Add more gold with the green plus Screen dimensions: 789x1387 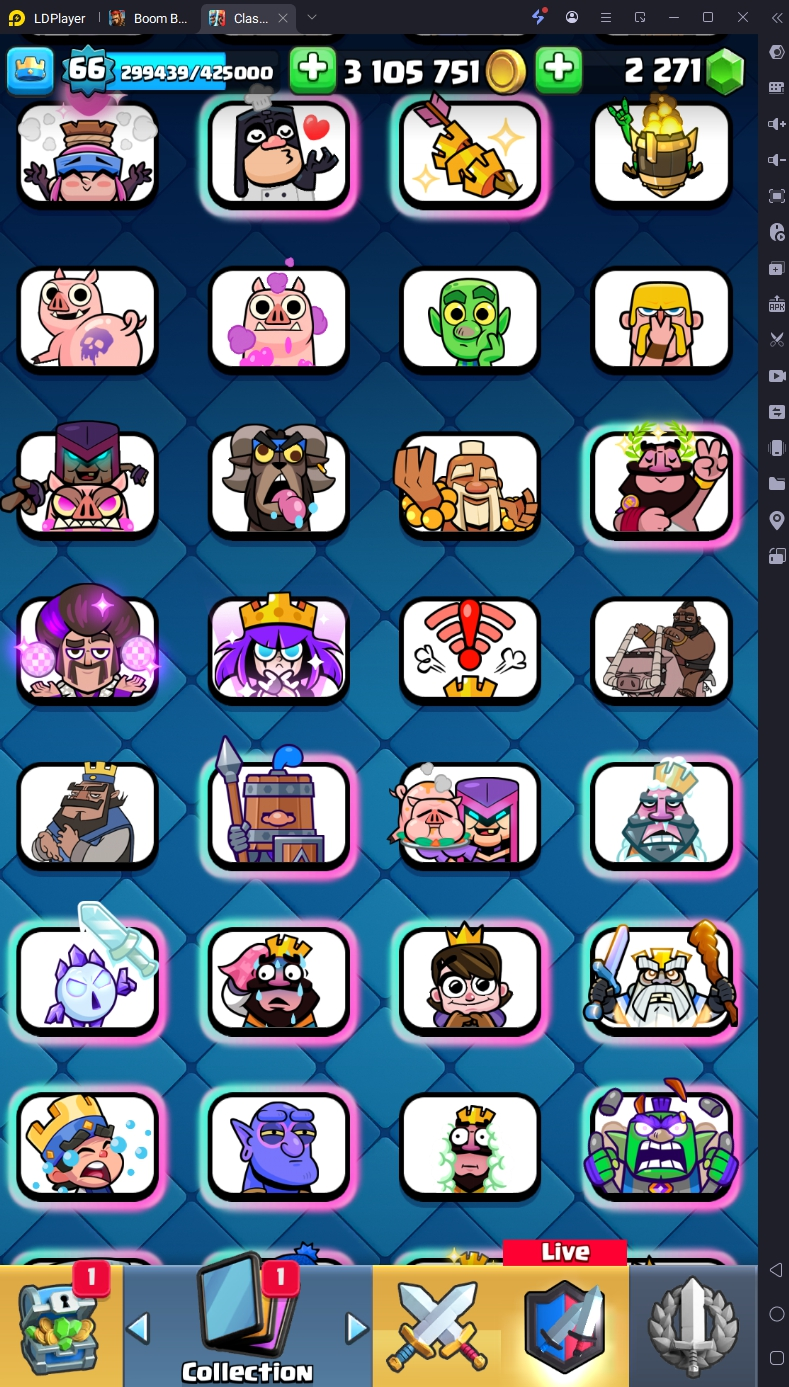click(x=312, y=69)
